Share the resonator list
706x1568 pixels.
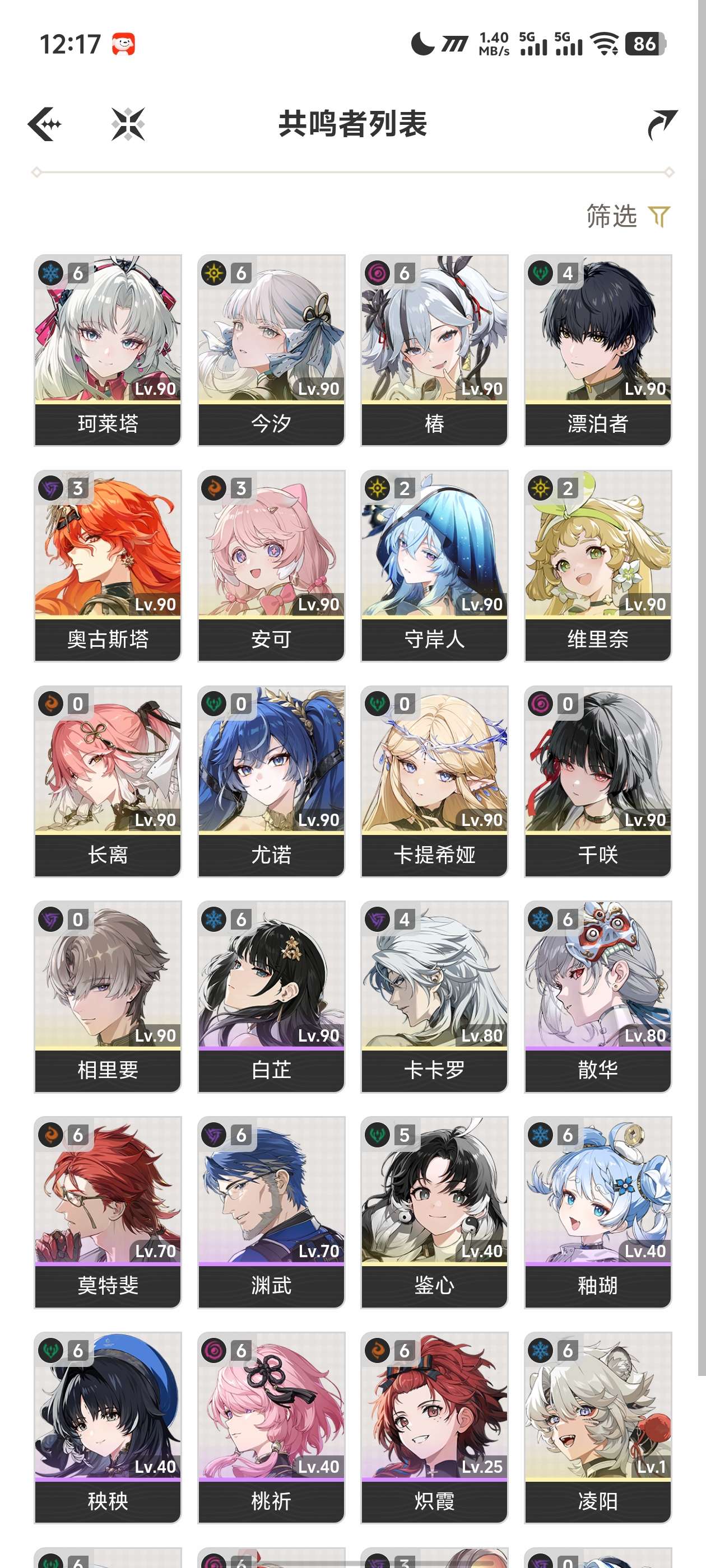tap(662, 124)
